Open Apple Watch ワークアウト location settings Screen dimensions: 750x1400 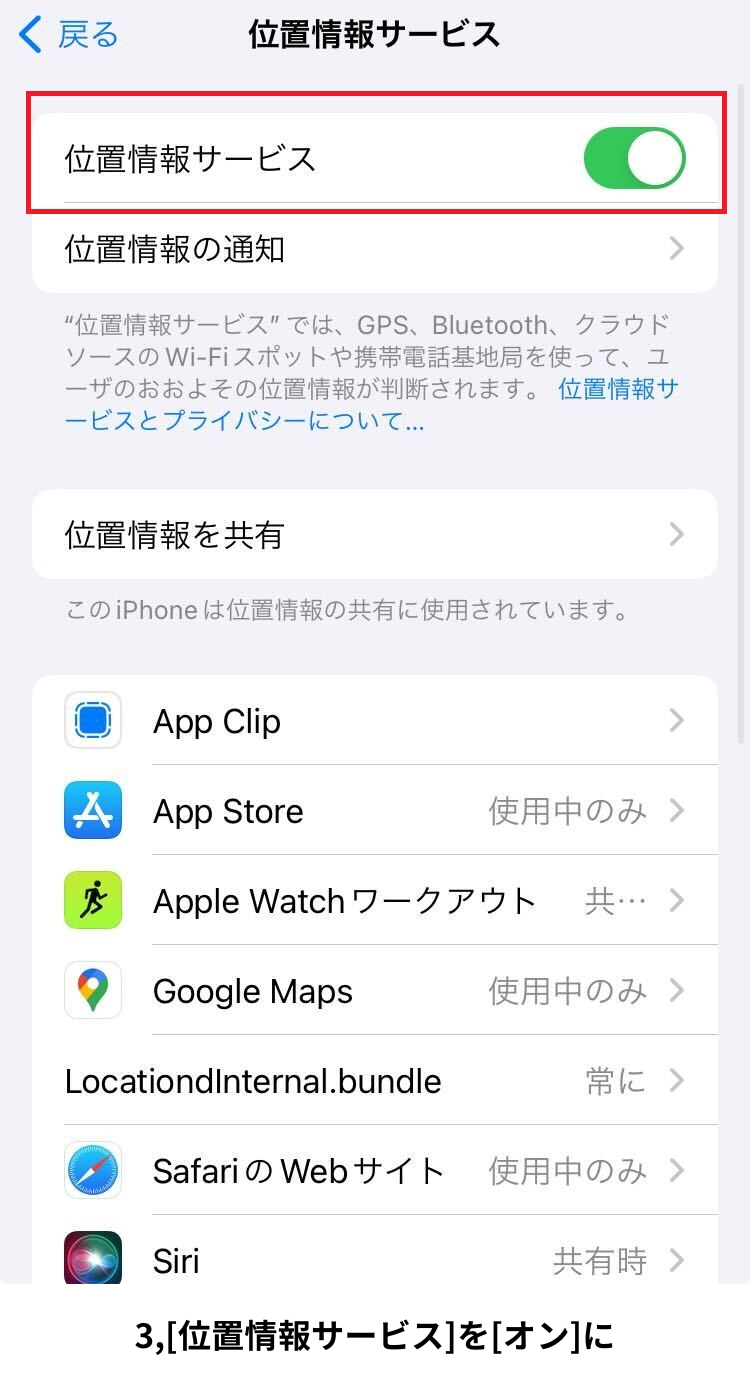point(375,901)
